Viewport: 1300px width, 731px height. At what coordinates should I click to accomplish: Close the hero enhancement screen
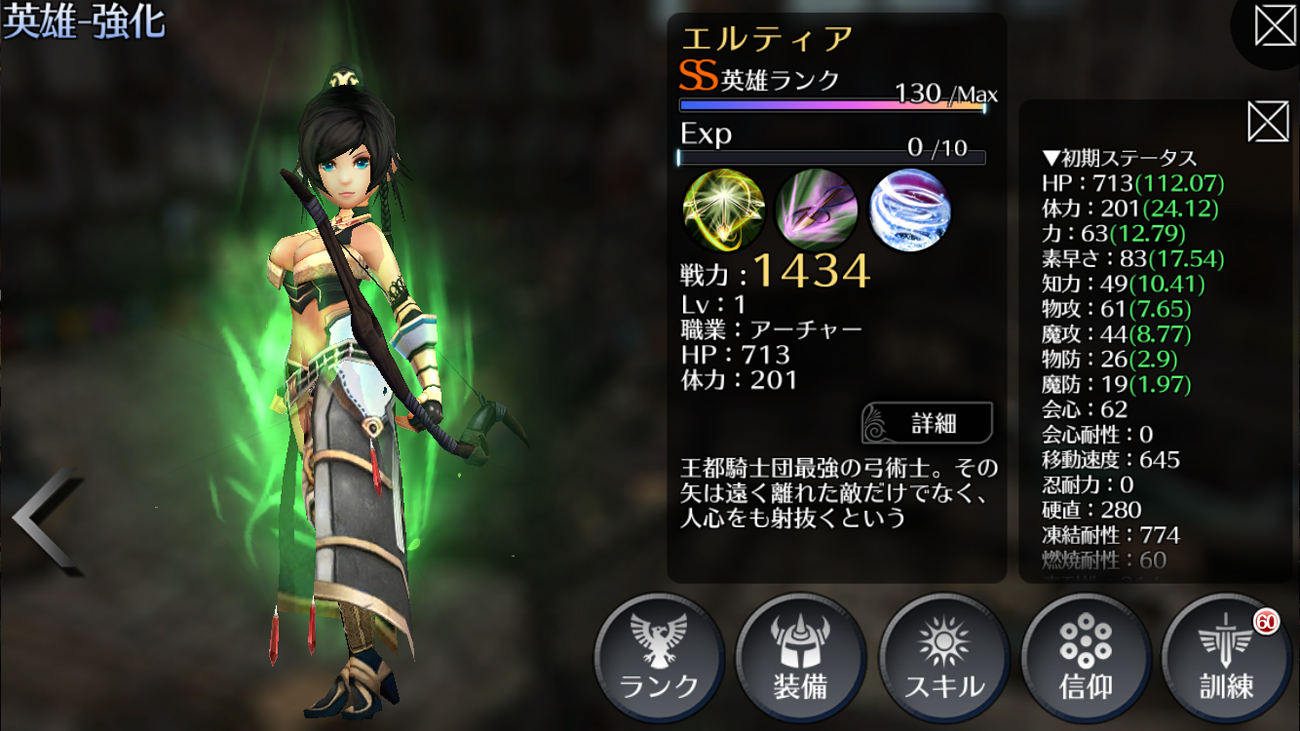click(1274, 27)
